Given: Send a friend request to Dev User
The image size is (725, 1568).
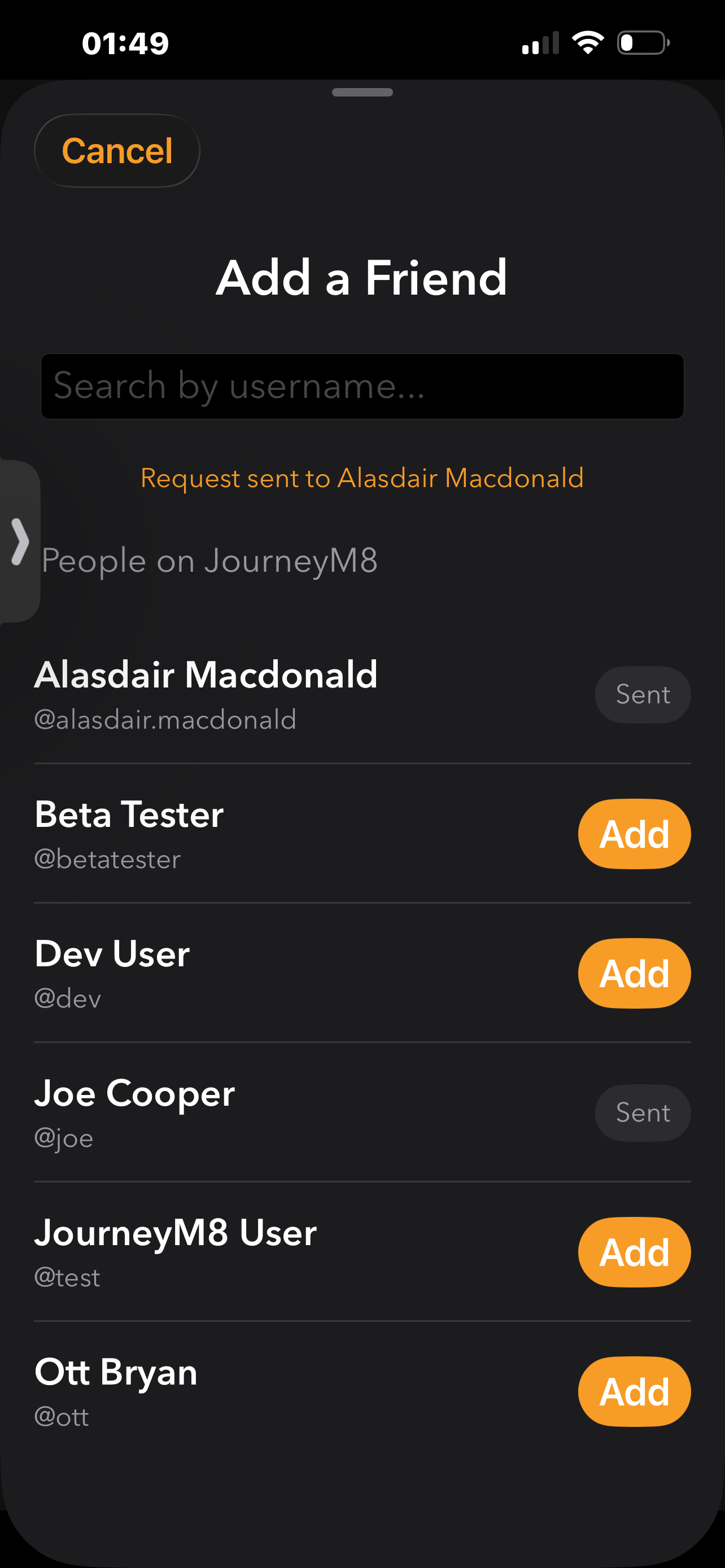Looking at the screenshot, I should (634, 973).
